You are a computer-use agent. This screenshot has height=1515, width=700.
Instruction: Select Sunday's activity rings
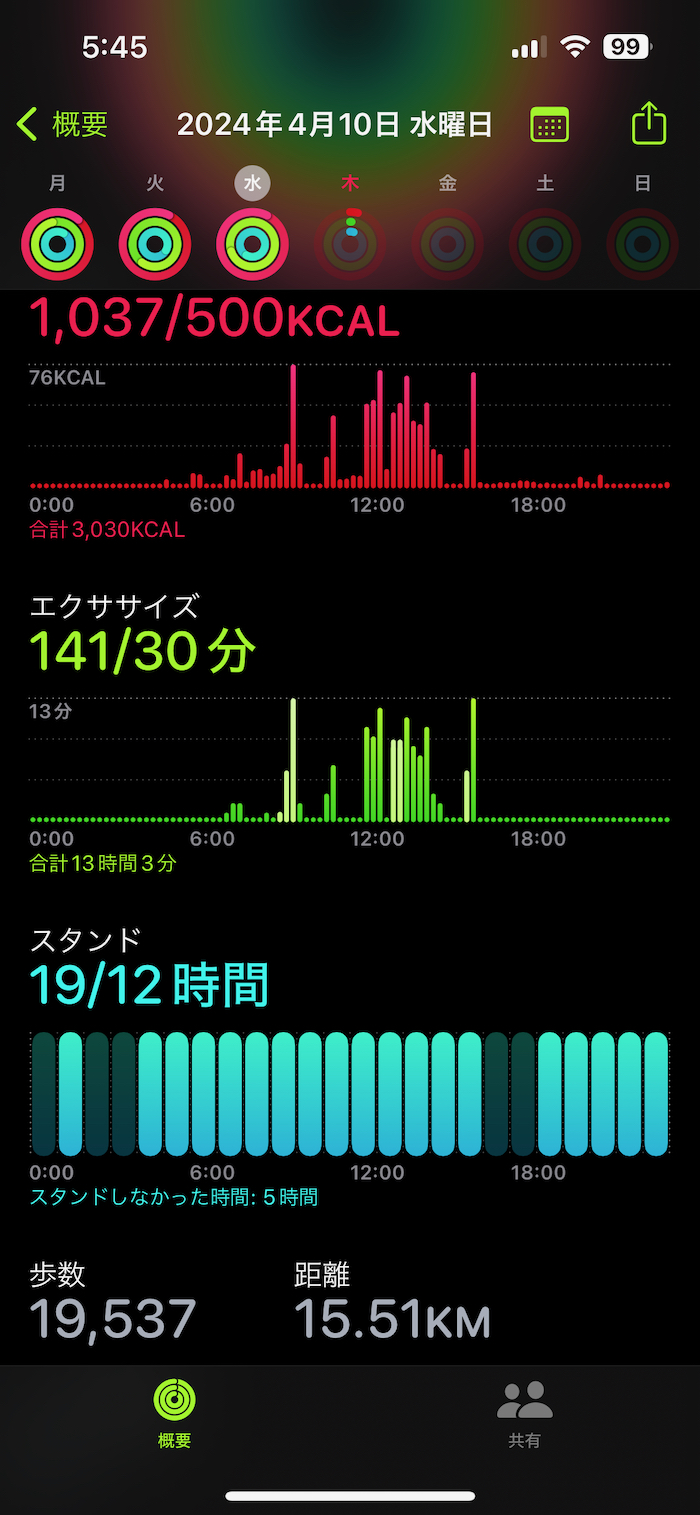(x=643, y=243)
